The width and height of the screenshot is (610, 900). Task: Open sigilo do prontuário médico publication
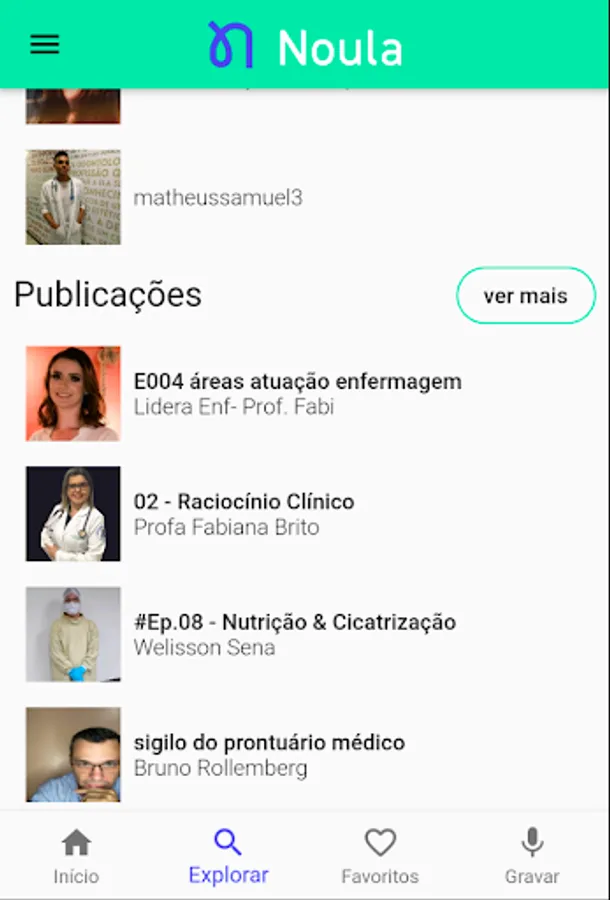pyautogui.click(x=269, y=743)
